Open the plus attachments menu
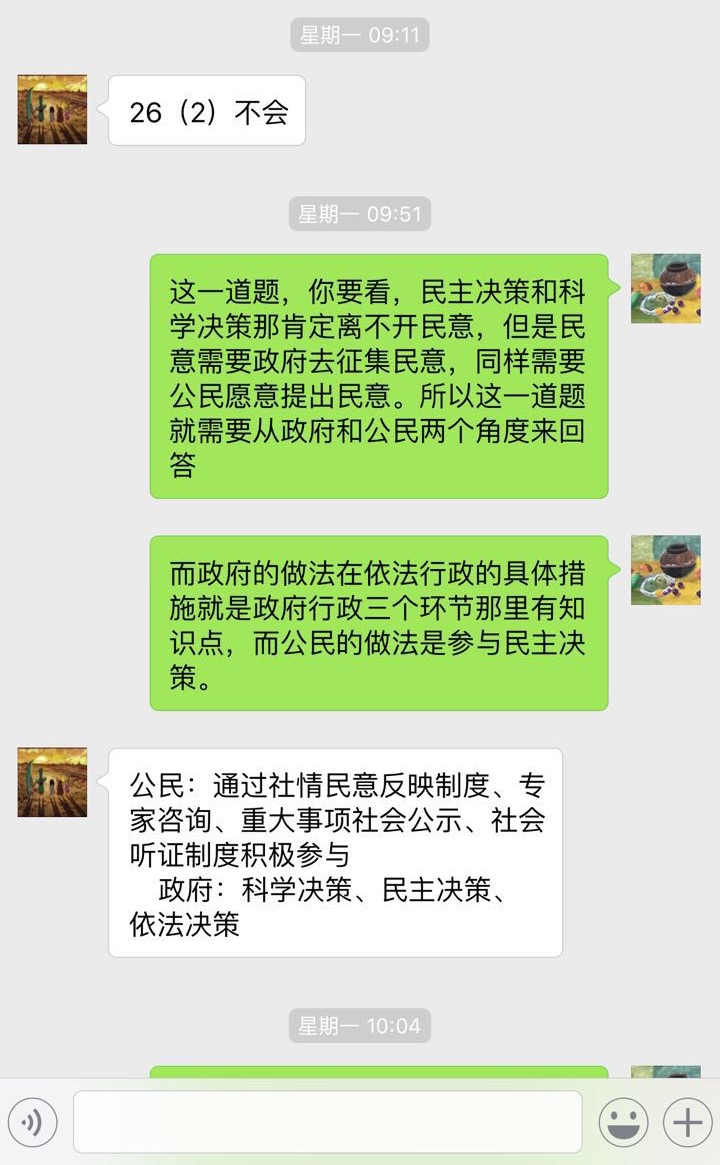 pyautogui.click(x=687, y=1122)
